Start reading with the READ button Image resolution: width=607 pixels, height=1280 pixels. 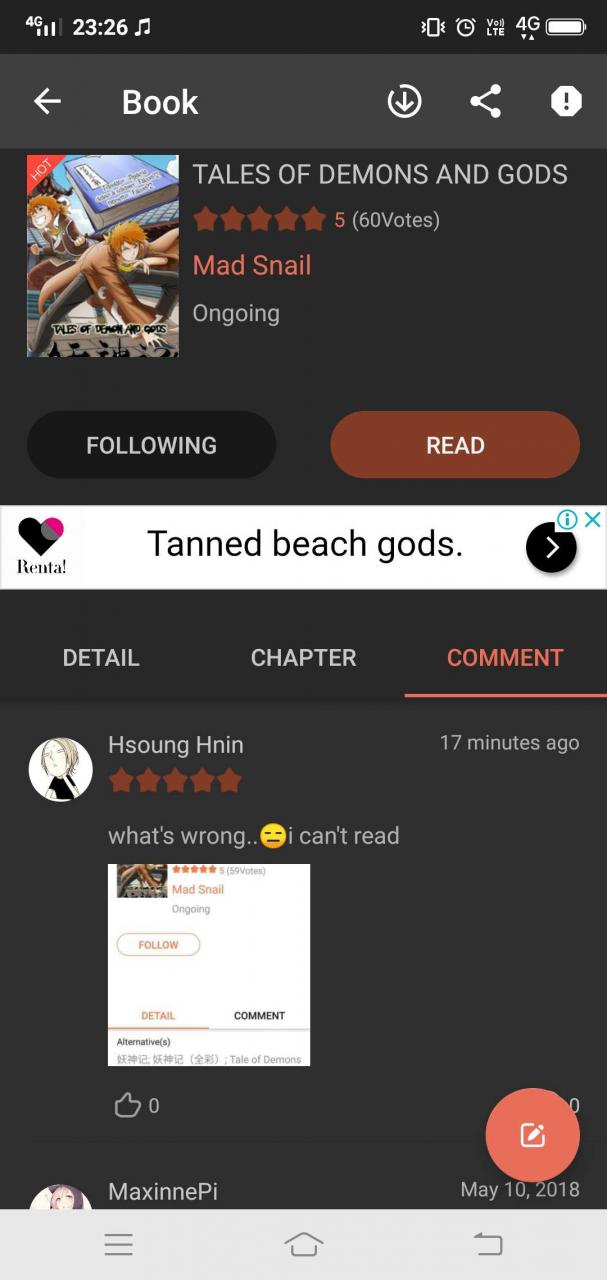click(455, 445)
